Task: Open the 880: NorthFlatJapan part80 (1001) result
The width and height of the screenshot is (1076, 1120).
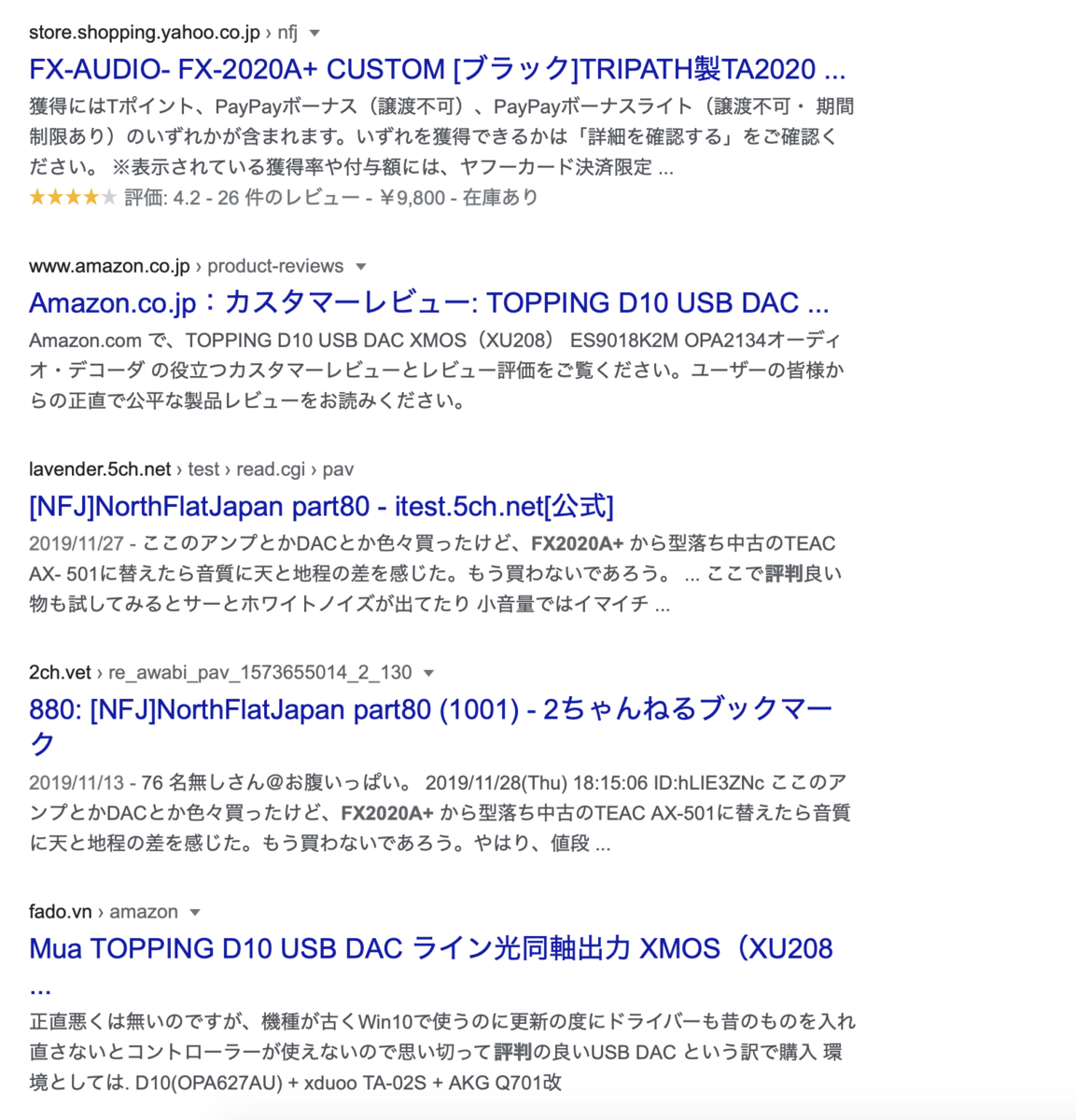Action: (x=429, y=710)
